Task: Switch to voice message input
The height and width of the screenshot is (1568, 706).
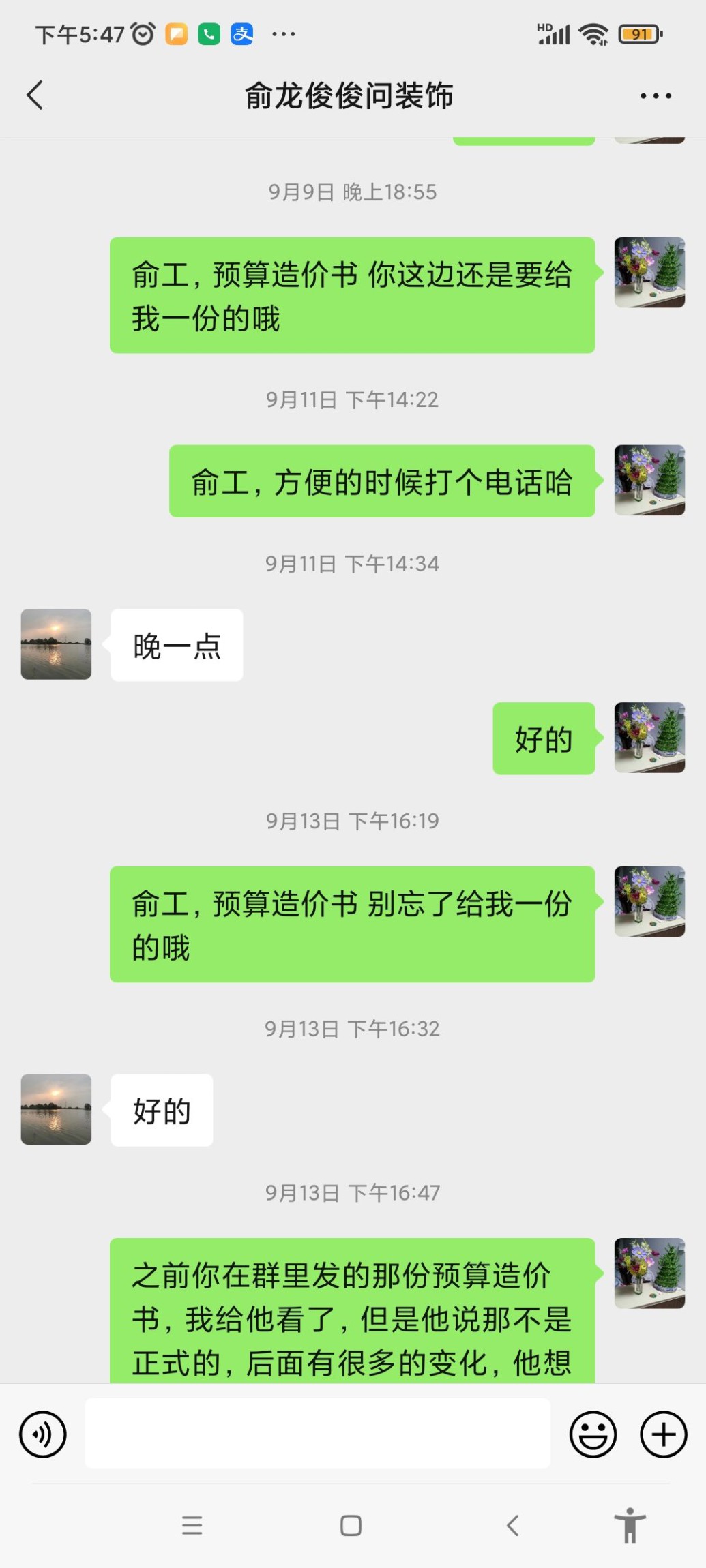Action: [x=43, y=1434]
